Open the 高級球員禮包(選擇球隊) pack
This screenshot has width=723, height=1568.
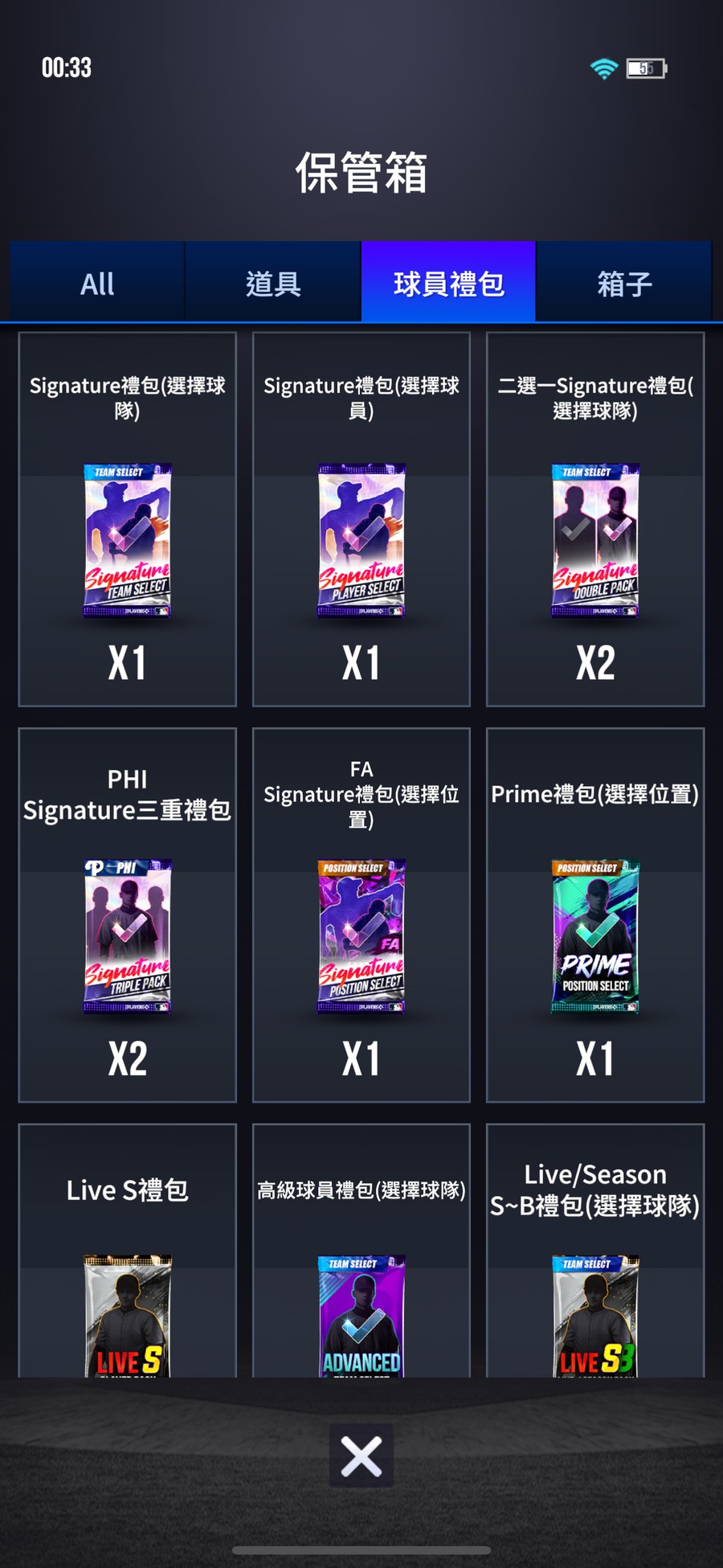361,1251
